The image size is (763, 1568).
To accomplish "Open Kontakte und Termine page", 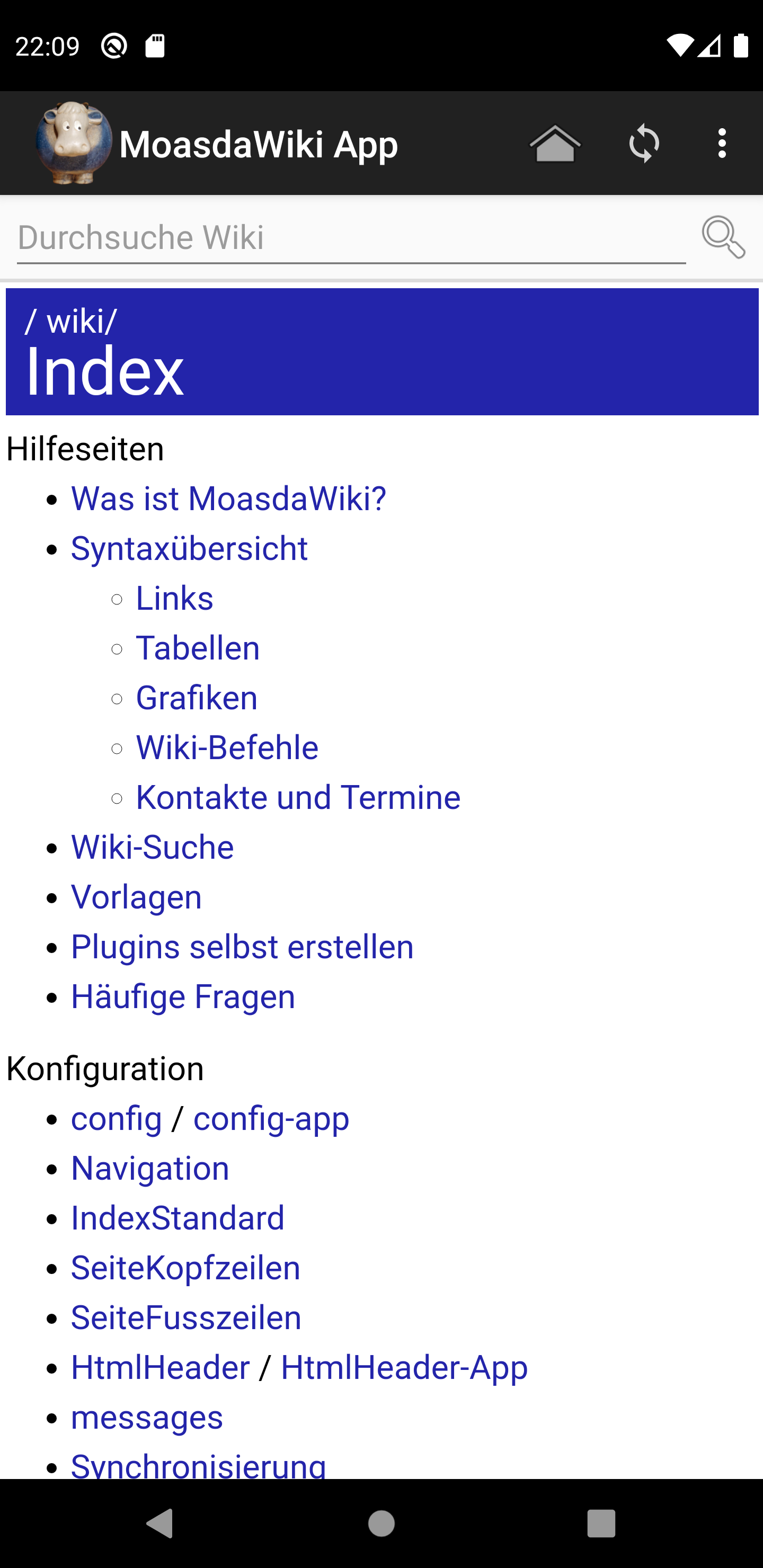I will (x=298, y=797).
